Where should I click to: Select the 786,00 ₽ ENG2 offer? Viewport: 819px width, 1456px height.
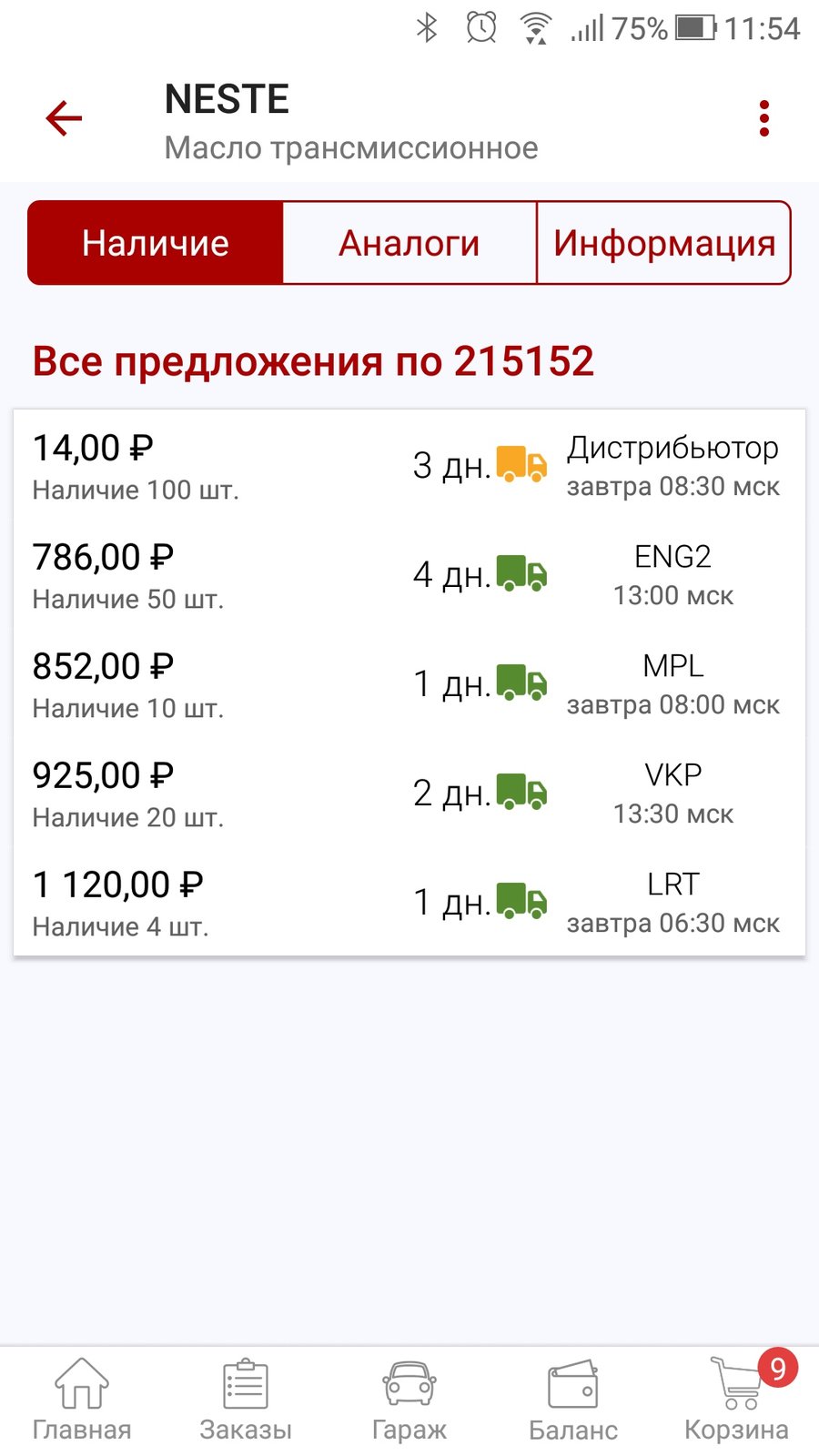(409, 574)
